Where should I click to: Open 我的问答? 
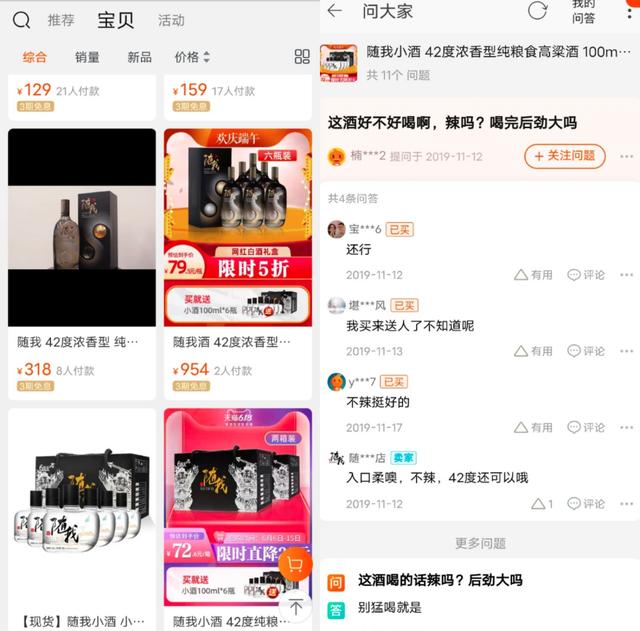tap(583, 11)
